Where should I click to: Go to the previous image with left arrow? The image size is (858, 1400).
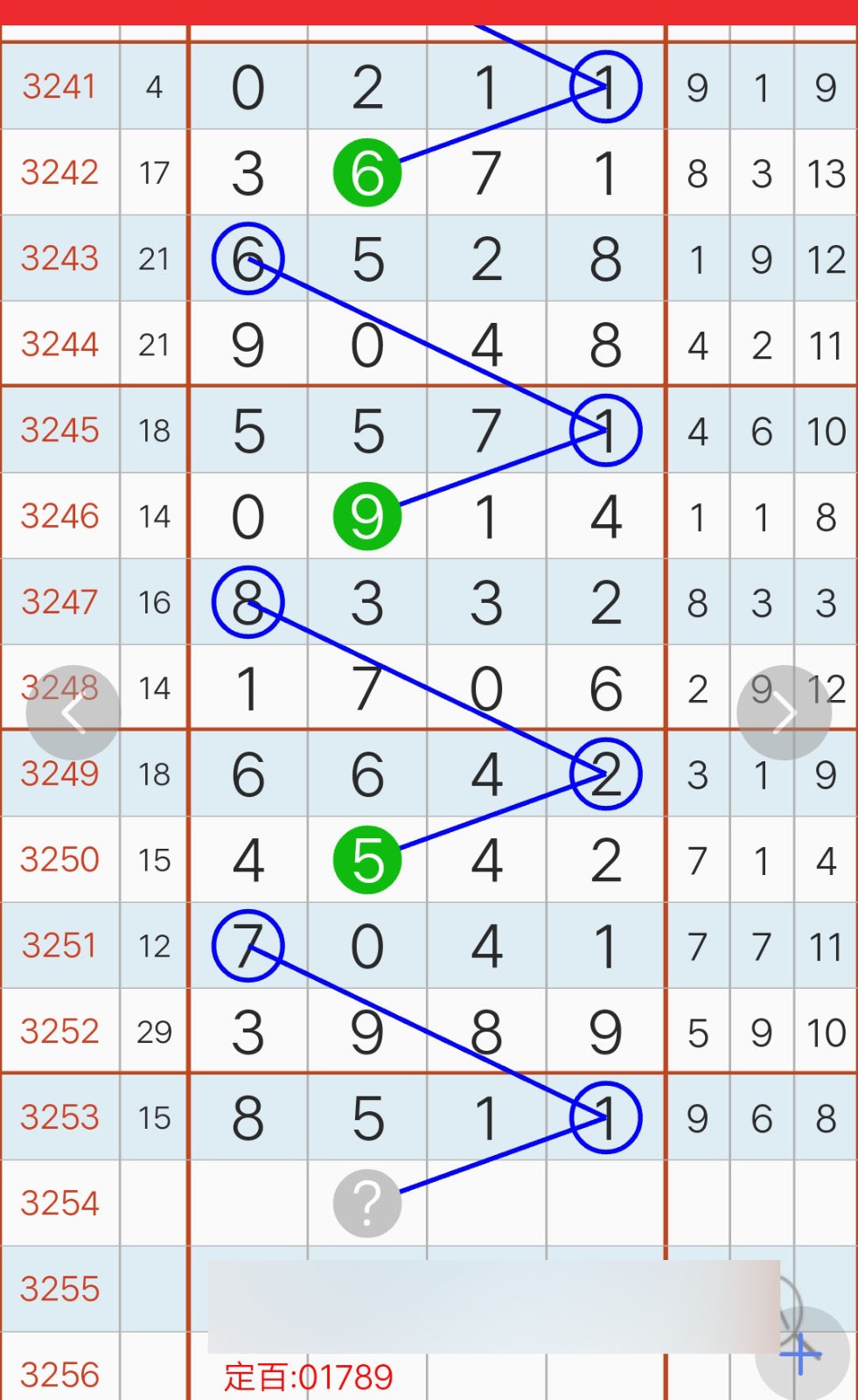[x=73, y=713]
